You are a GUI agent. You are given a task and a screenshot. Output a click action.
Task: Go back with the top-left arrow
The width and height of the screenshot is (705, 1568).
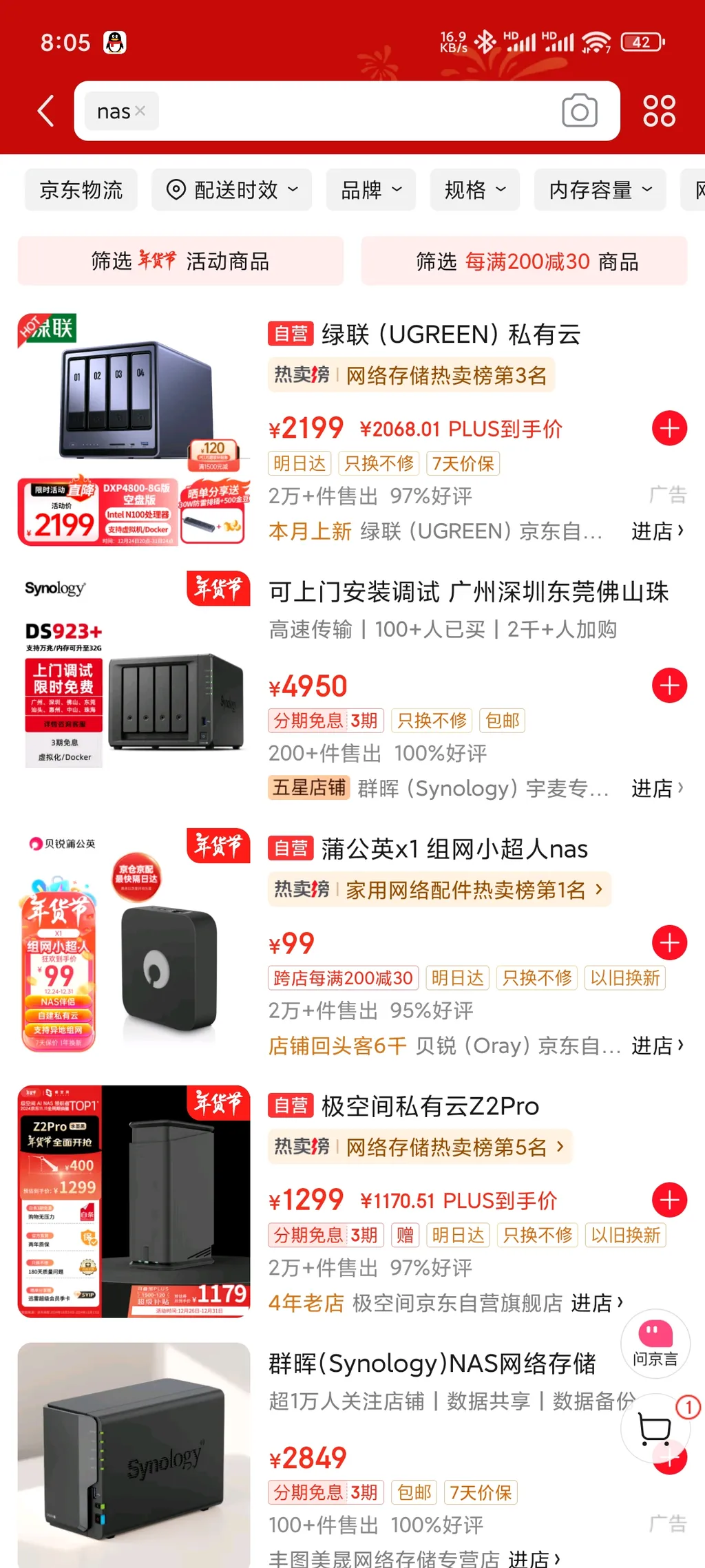[46, 111]
